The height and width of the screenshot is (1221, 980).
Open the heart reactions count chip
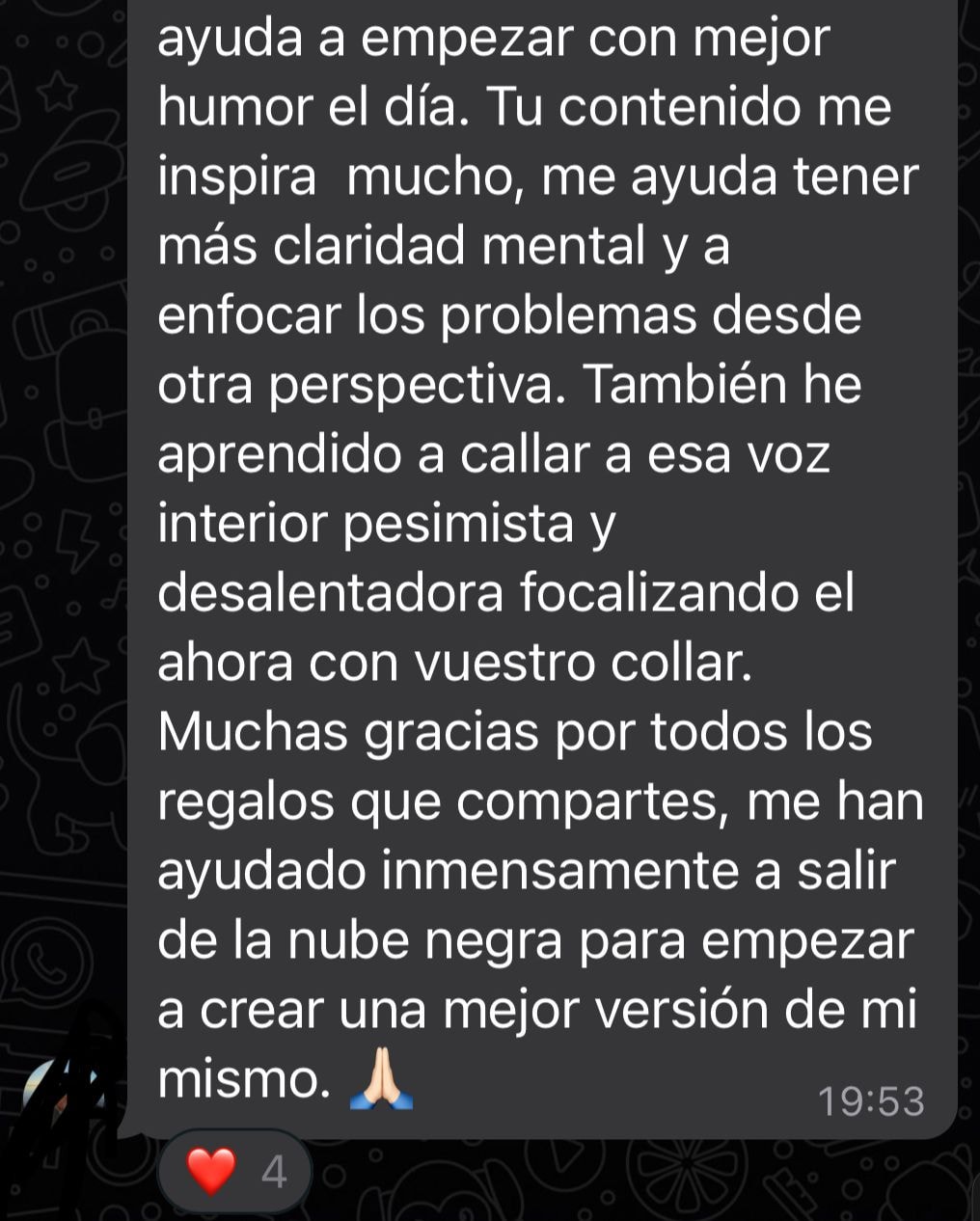[234, 1172]
